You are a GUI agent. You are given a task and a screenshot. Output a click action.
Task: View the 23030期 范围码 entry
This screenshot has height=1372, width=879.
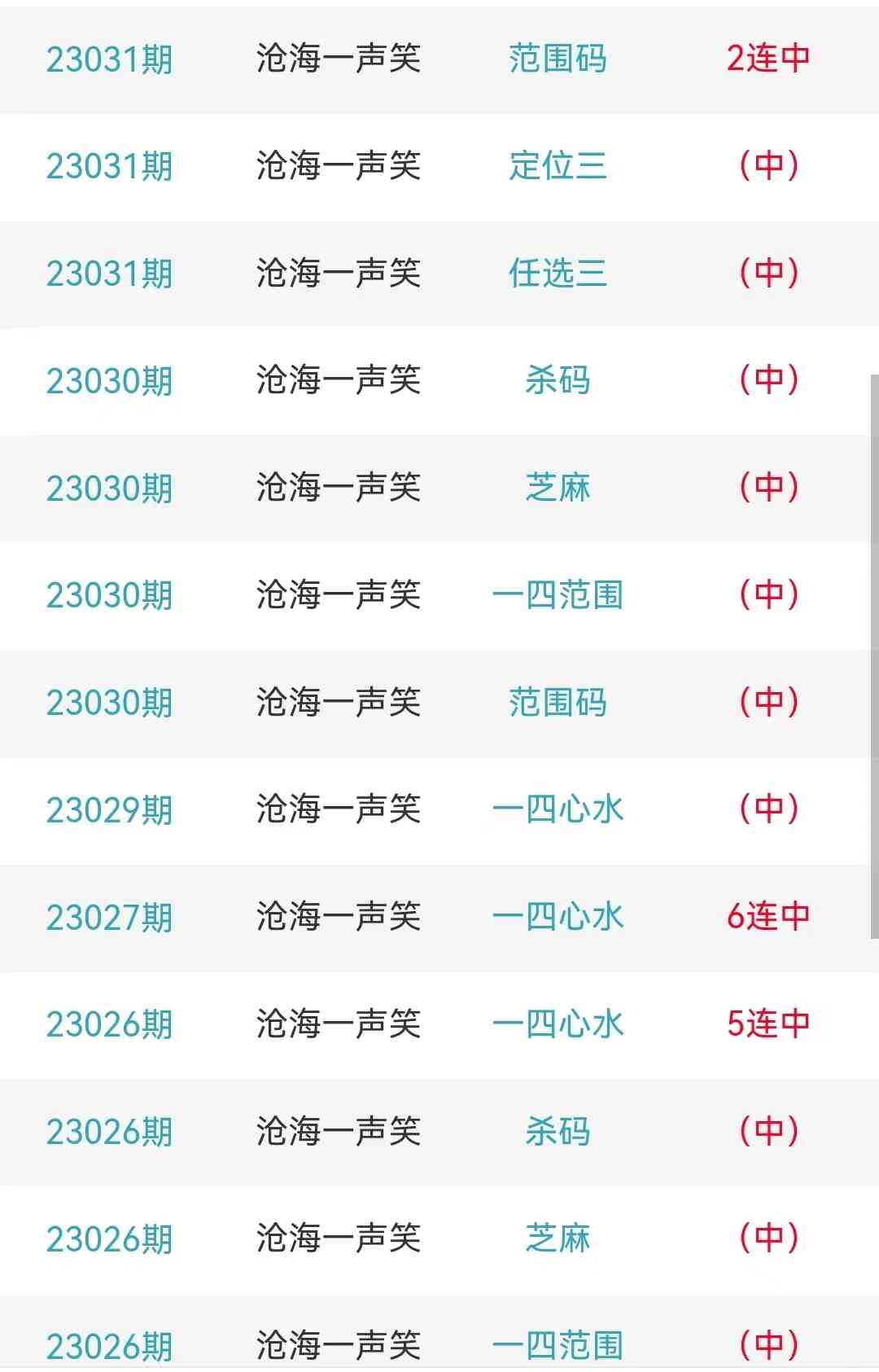click(558, 703)
